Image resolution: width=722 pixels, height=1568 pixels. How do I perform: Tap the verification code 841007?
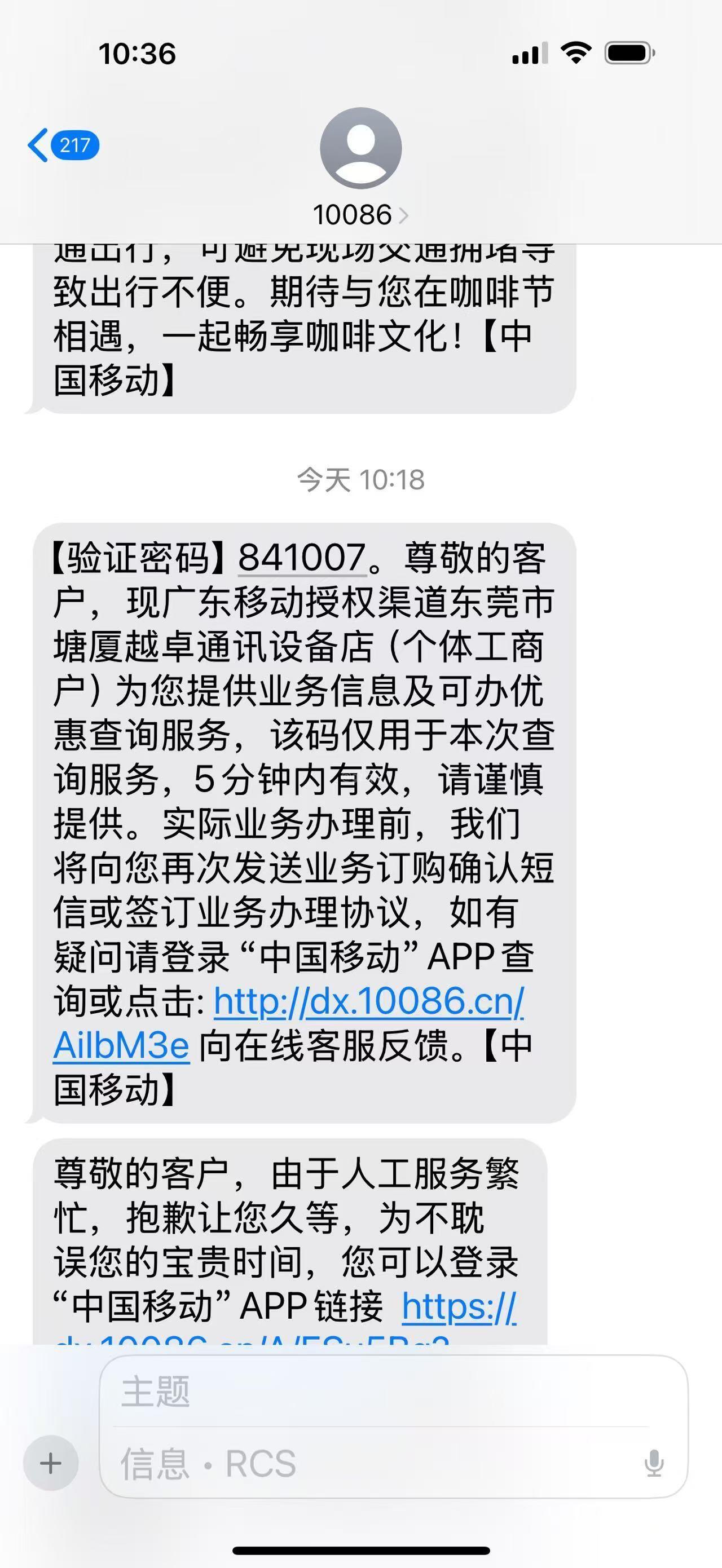pos(302,558)
